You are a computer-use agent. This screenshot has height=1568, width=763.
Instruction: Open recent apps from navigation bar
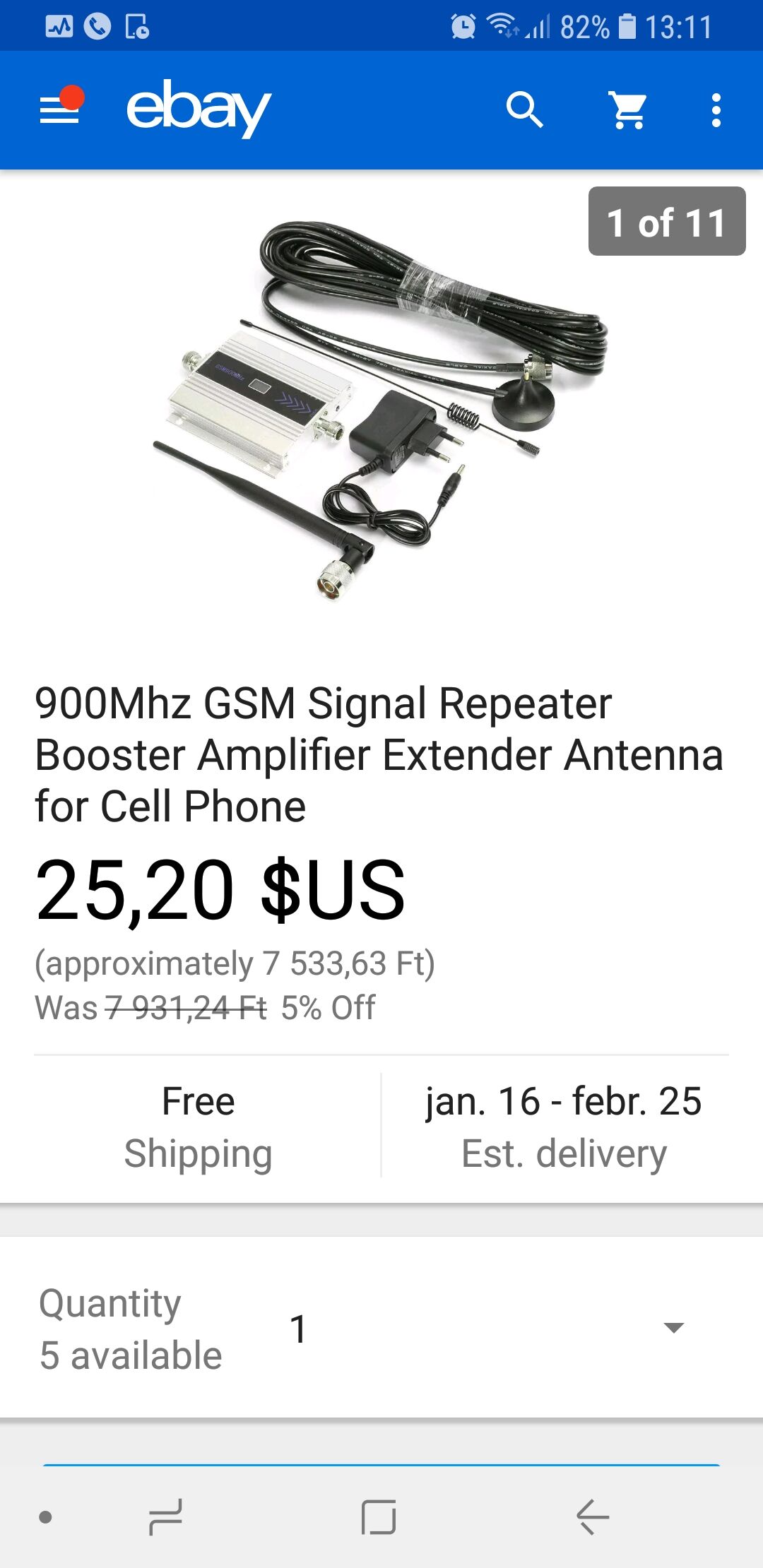point(166,1517)
